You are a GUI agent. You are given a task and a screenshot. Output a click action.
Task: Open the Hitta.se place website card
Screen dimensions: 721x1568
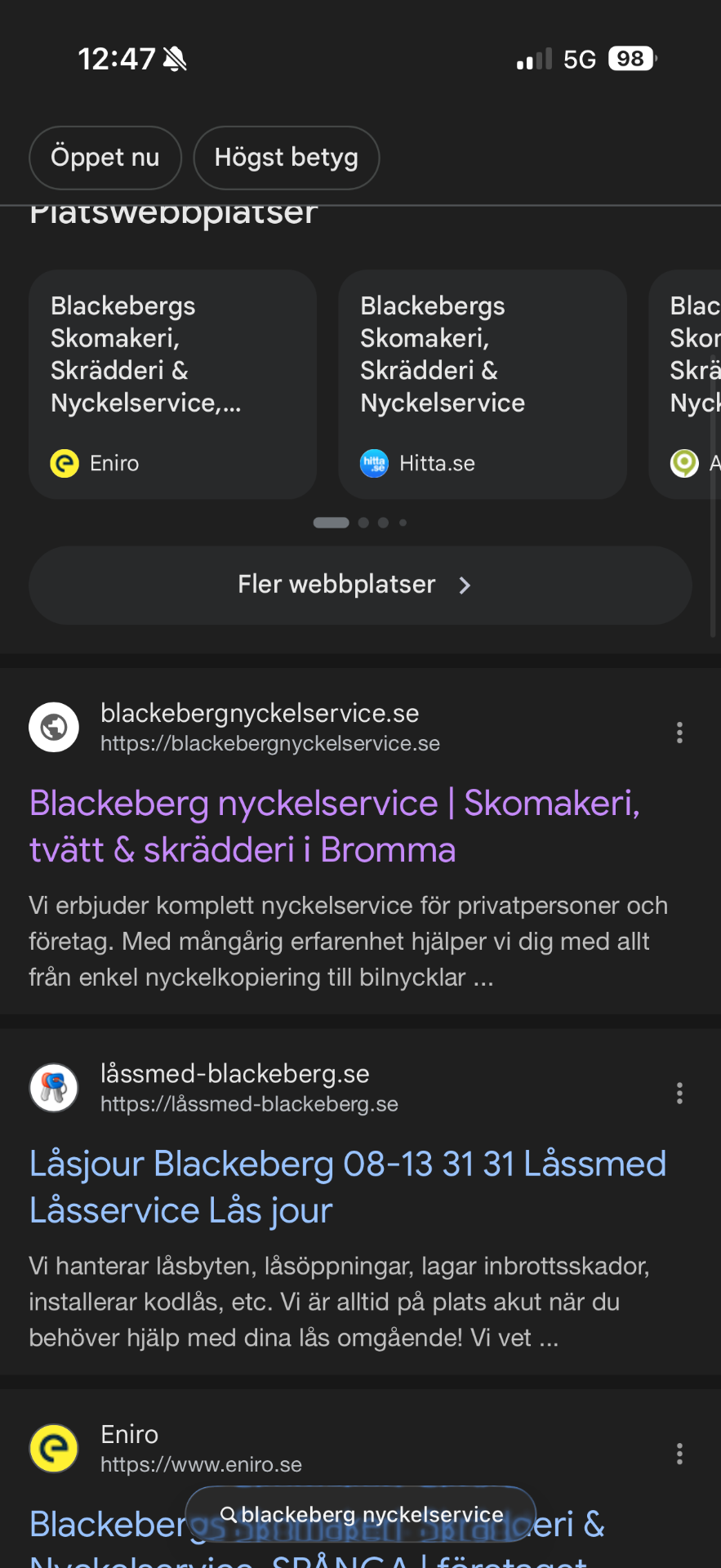pos(482,384)
